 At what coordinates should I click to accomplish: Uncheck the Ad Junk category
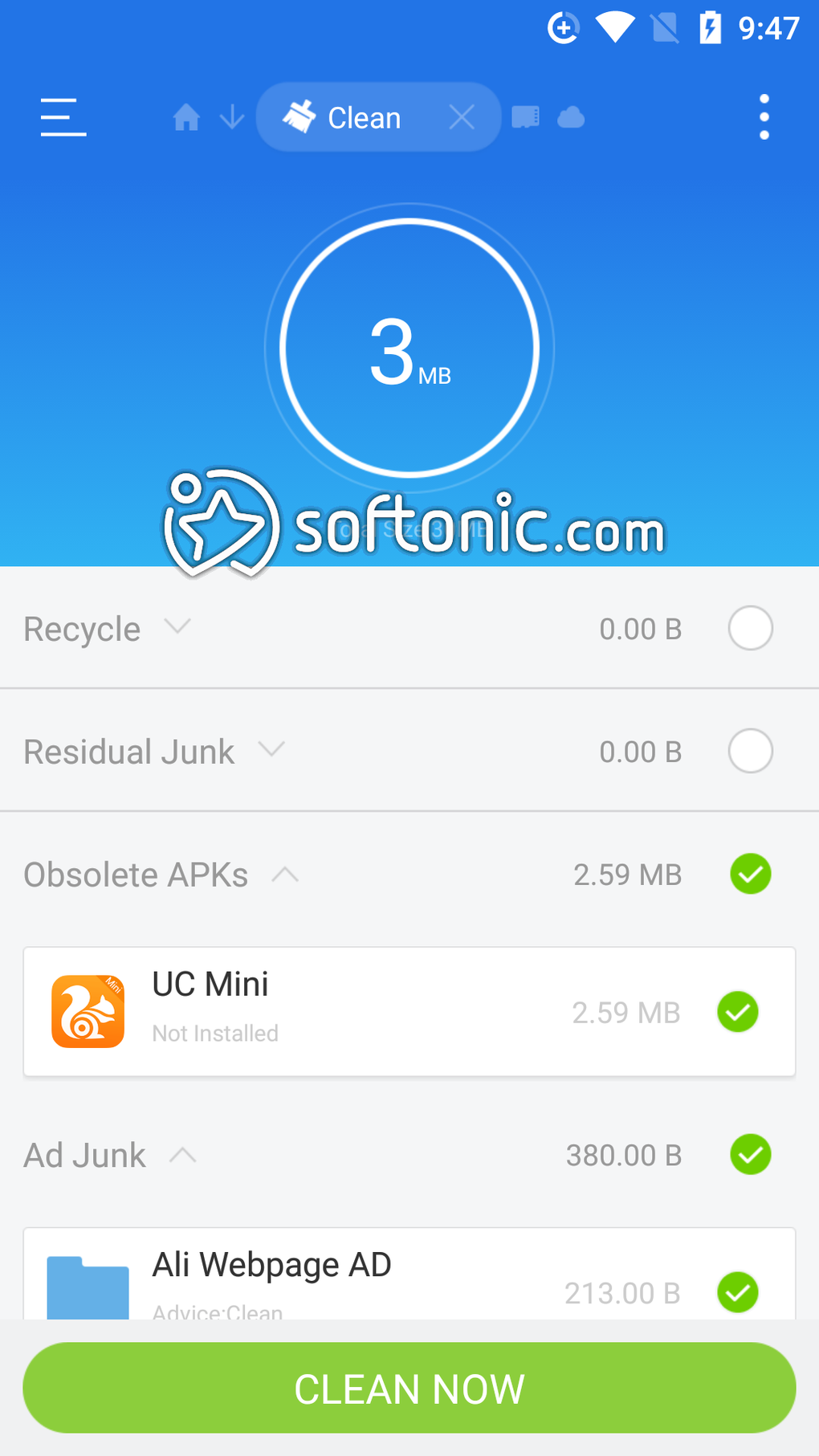(x=750, y=1155)
